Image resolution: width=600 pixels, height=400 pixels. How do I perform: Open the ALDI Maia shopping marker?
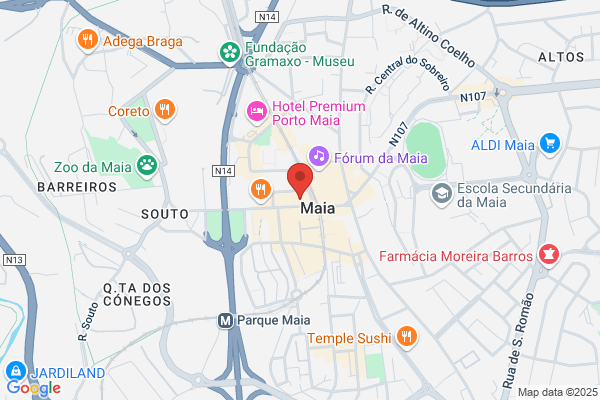point(550,144)
